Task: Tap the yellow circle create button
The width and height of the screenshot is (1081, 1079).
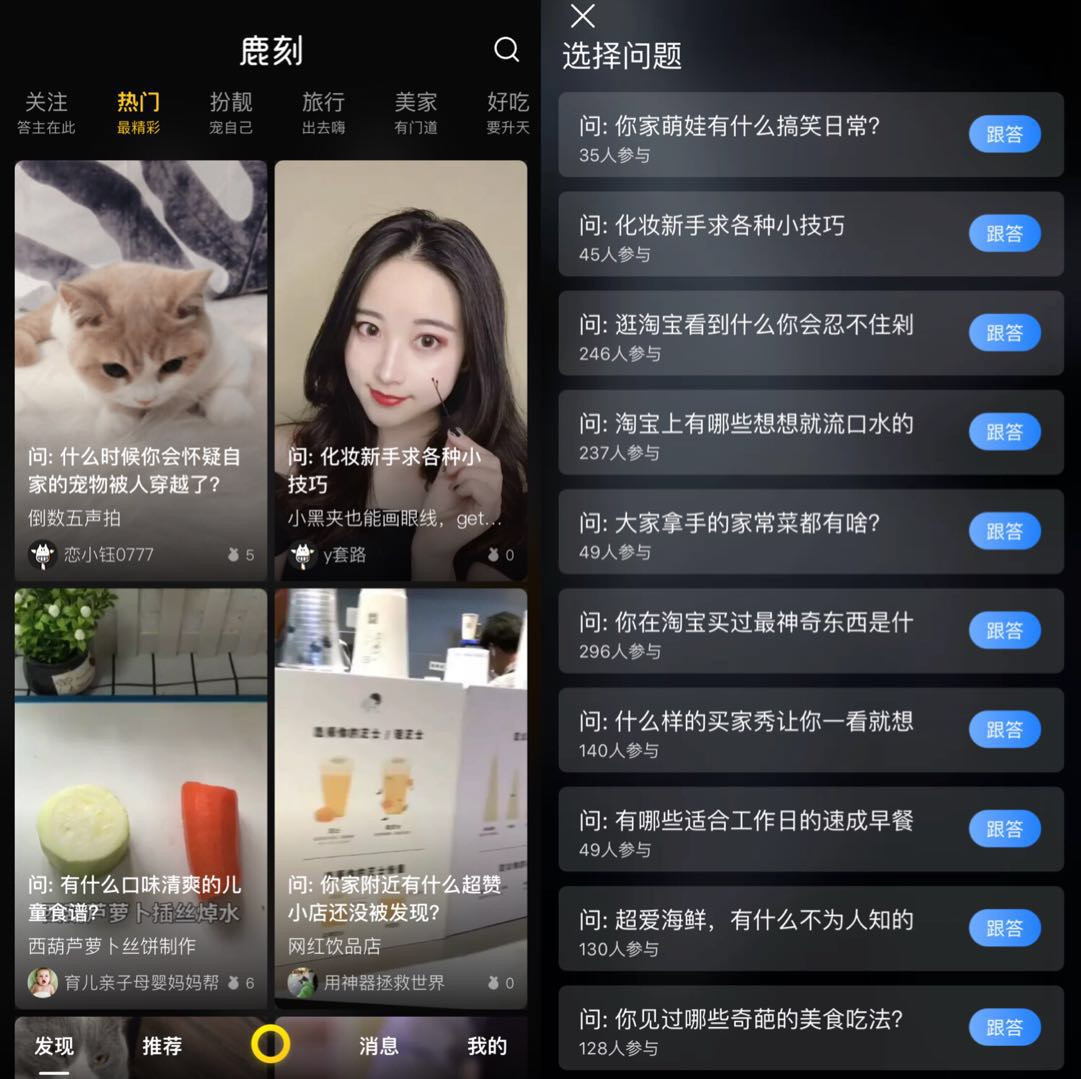Action: coord(270,1044)
